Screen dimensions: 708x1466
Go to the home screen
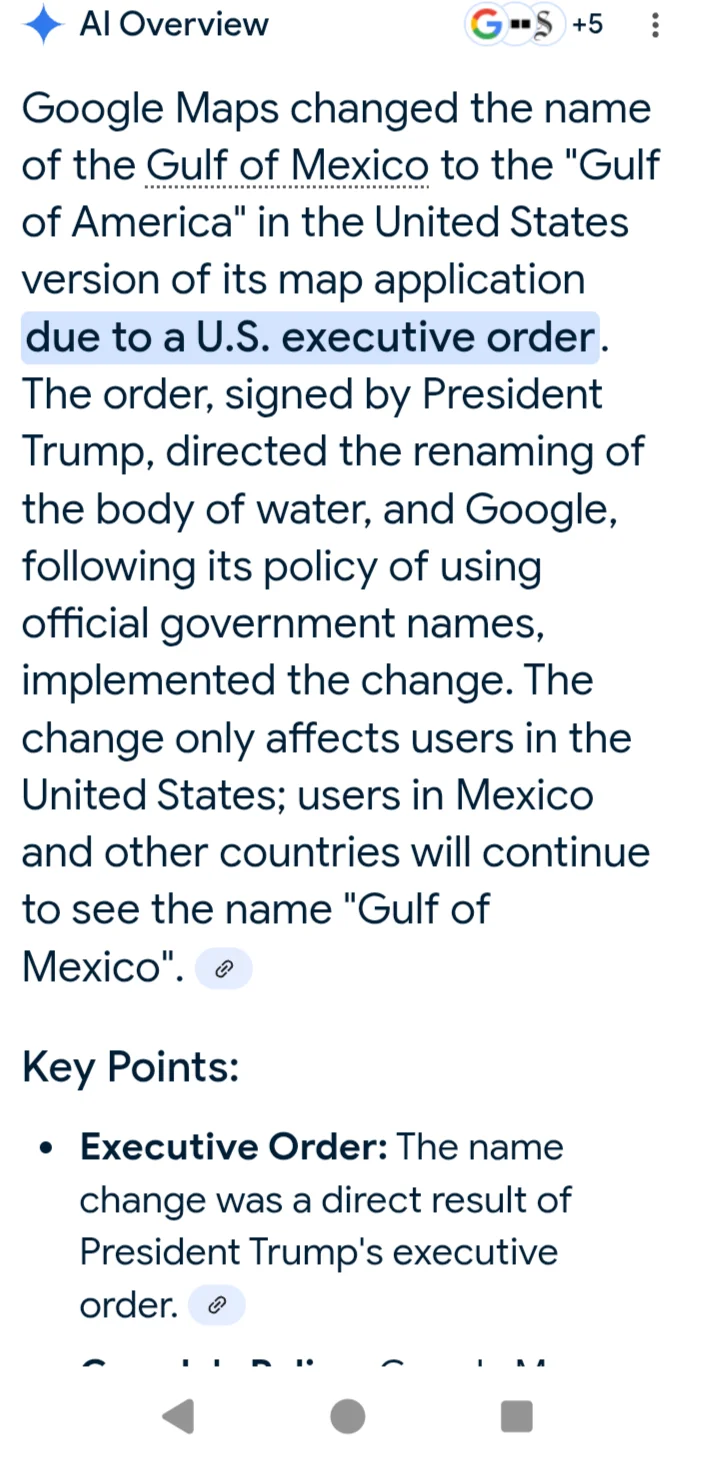click(x=347, y=1416)
